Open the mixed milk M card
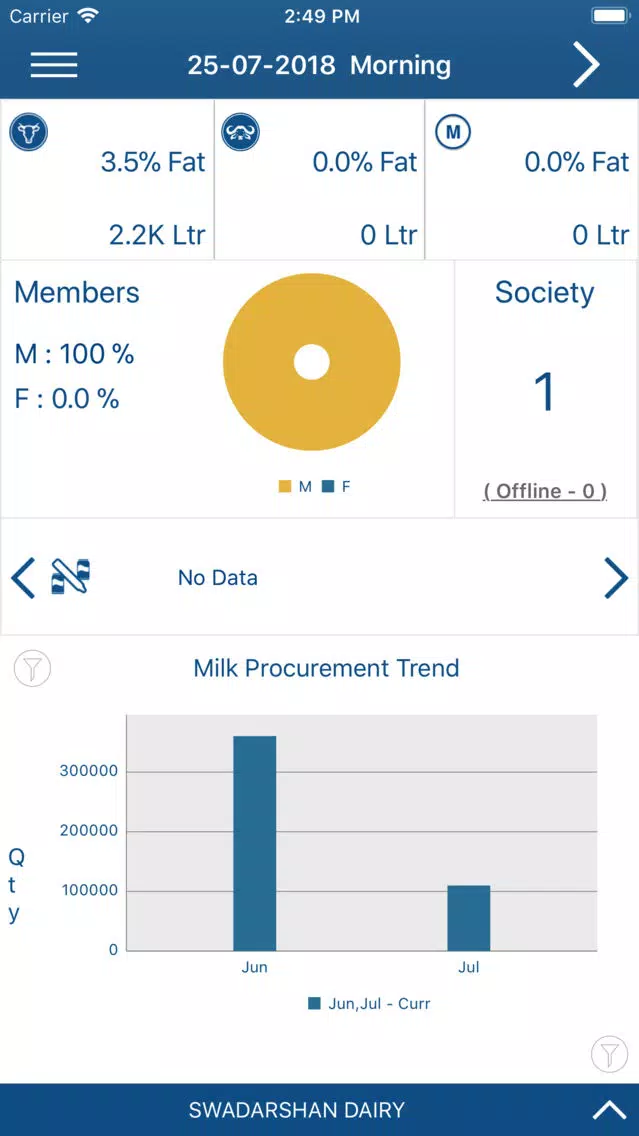Image resolution: width=639 pixels, height=1136 pixels. (x=531, y=180)
